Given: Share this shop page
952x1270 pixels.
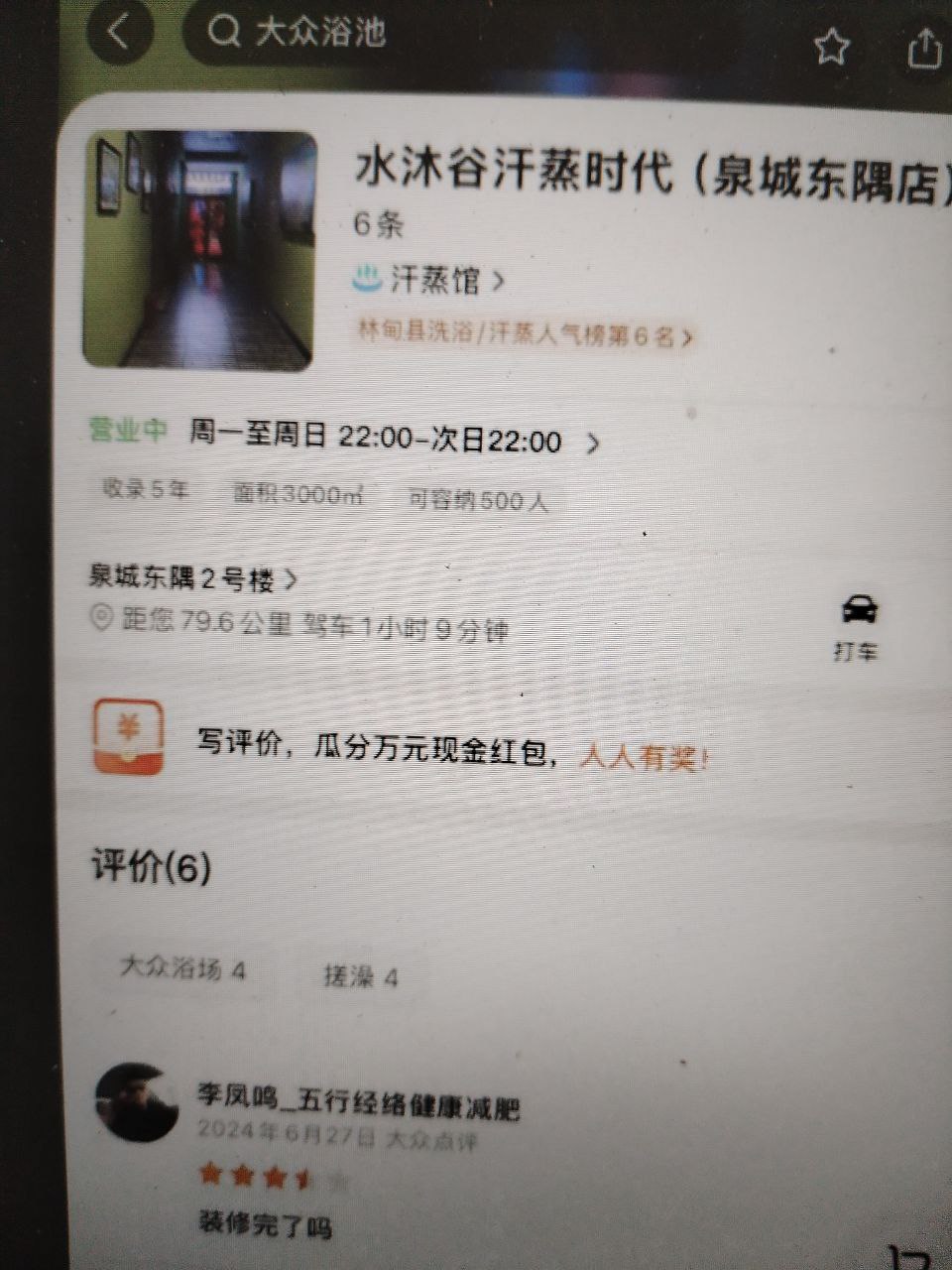Looking at the screenshot, I should point(923,48).
